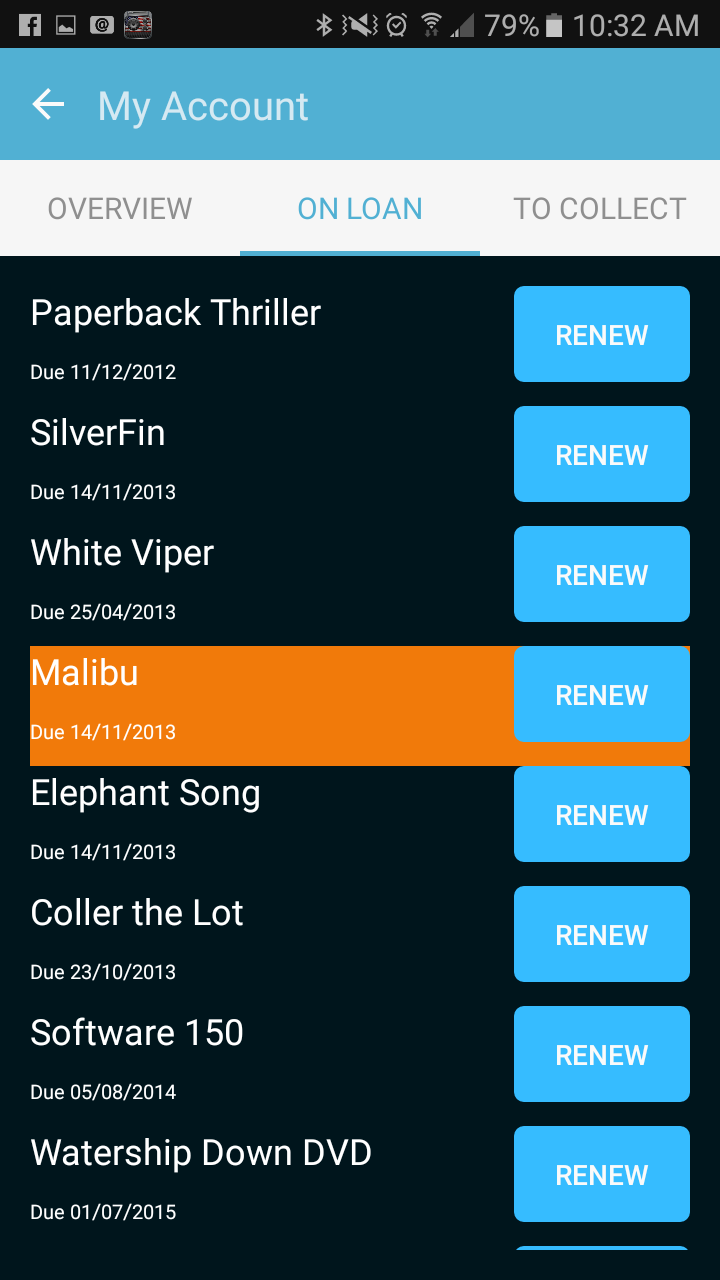This screenshot has width=720, height=1280.
Task: Tap Renew next to Malibu
Action: (601, 694)
